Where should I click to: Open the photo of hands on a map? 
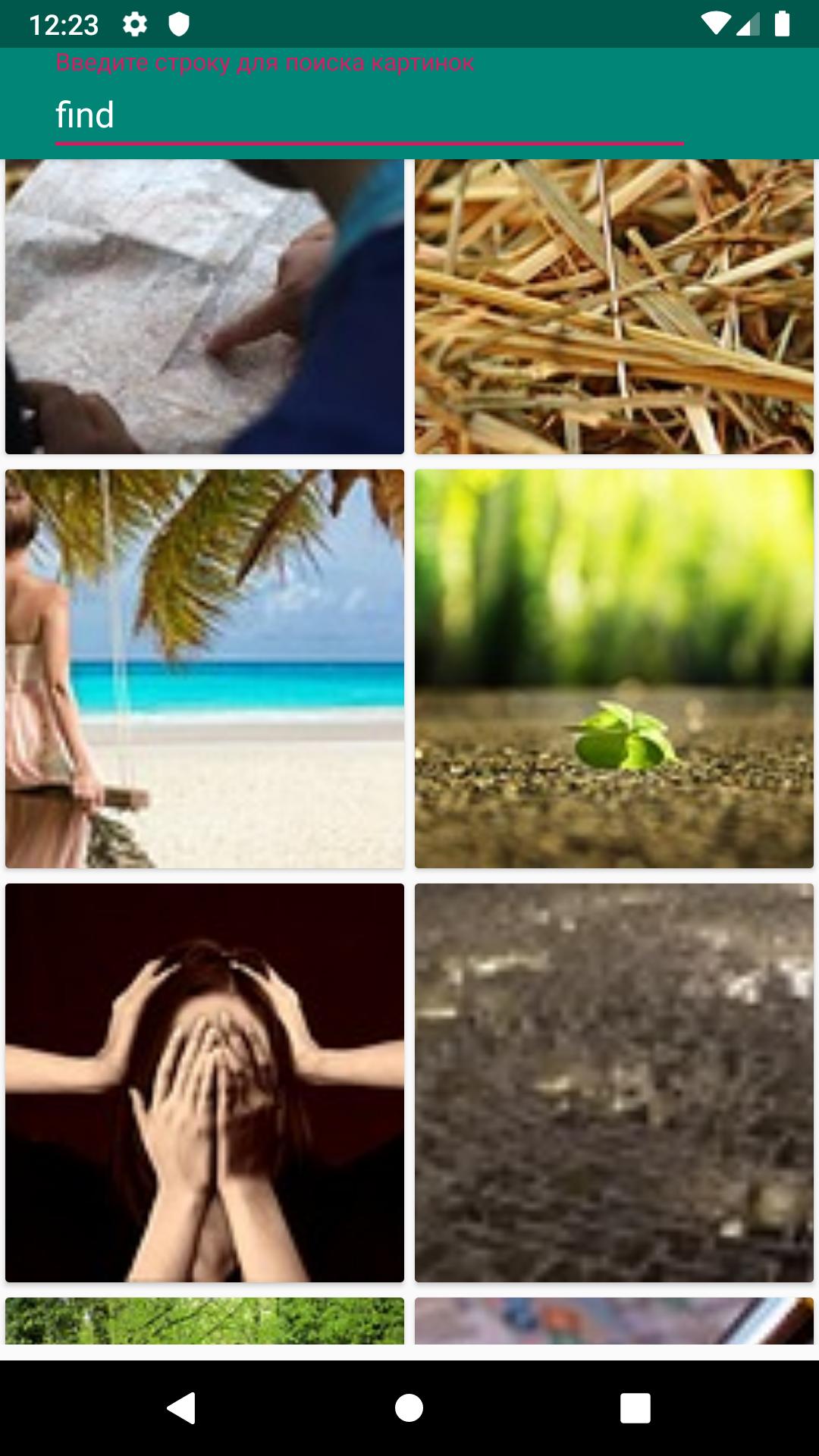click(205, 306)
